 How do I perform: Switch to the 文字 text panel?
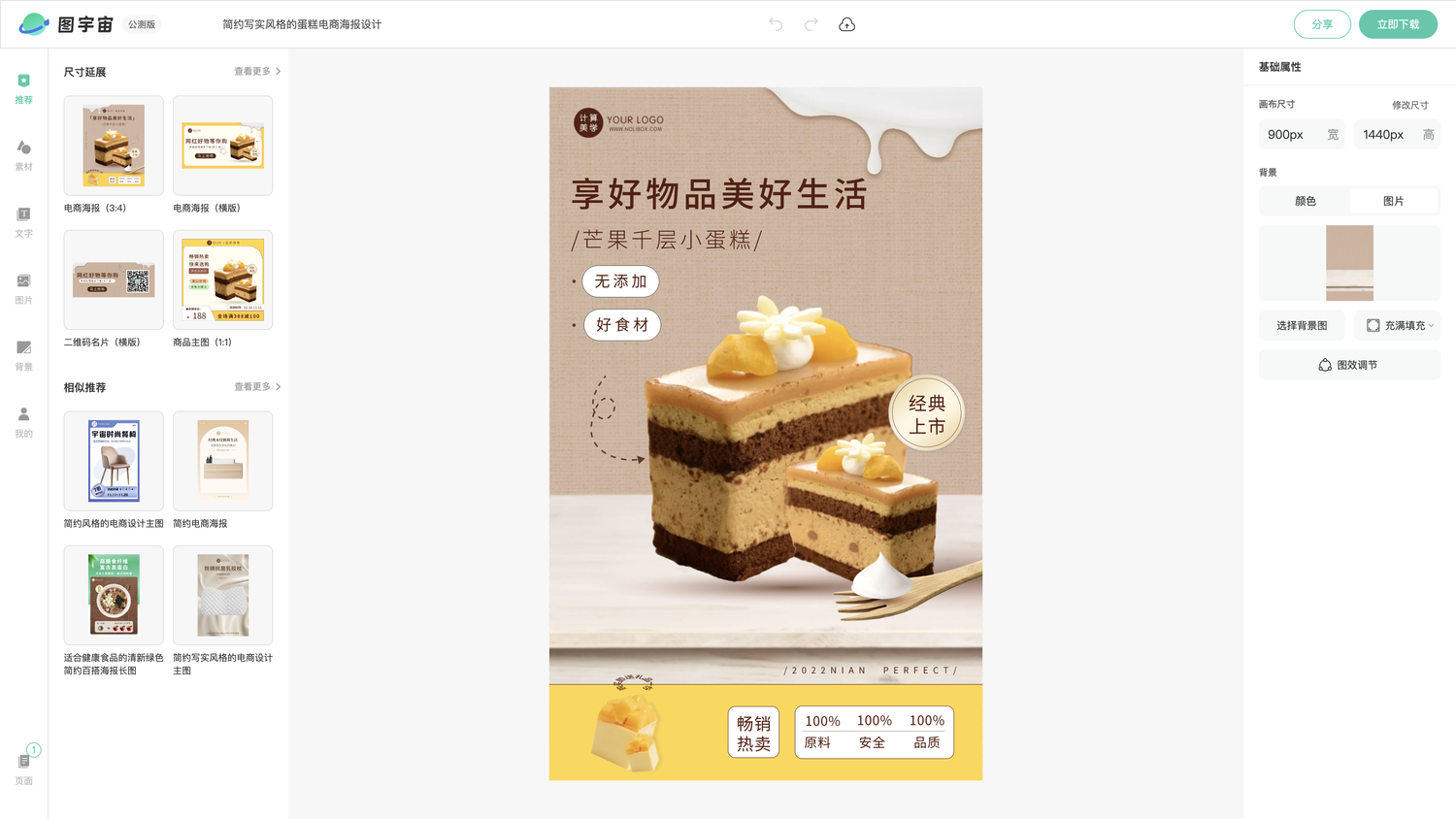pos(23,221)
